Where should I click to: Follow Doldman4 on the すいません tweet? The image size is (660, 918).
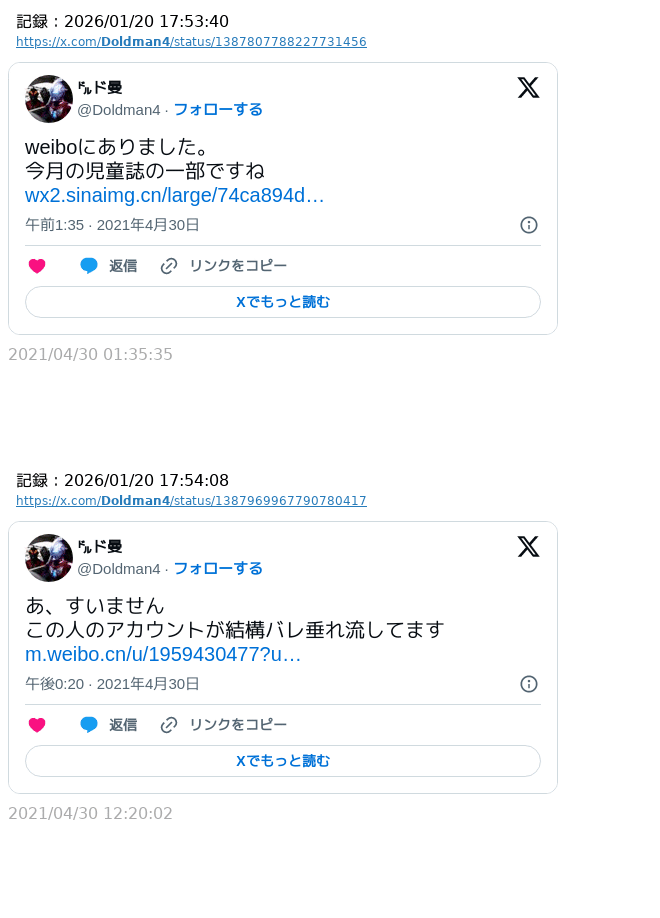218,569
